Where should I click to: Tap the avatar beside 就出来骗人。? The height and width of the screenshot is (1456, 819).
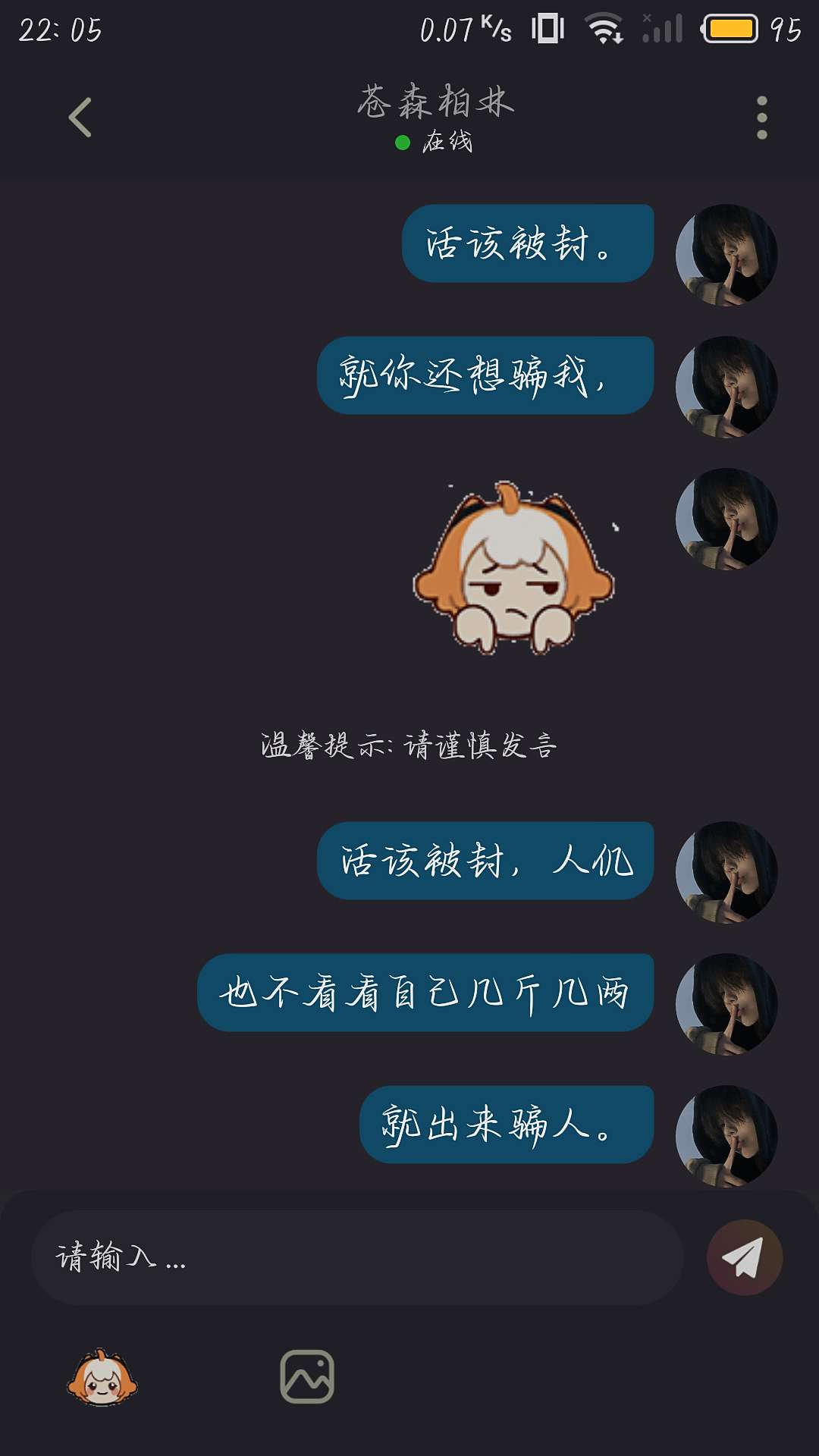tap(726, 1136)
